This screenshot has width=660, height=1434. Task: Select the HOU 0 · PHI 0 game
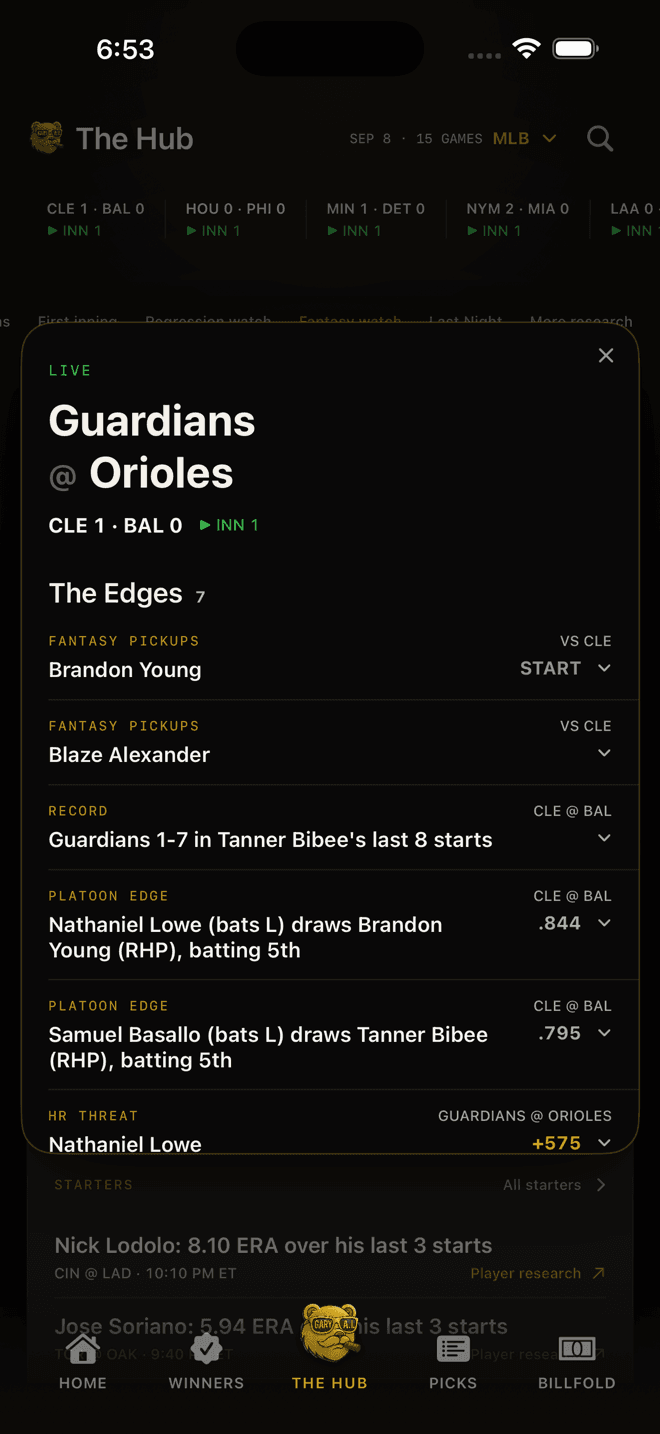(235, 219)
